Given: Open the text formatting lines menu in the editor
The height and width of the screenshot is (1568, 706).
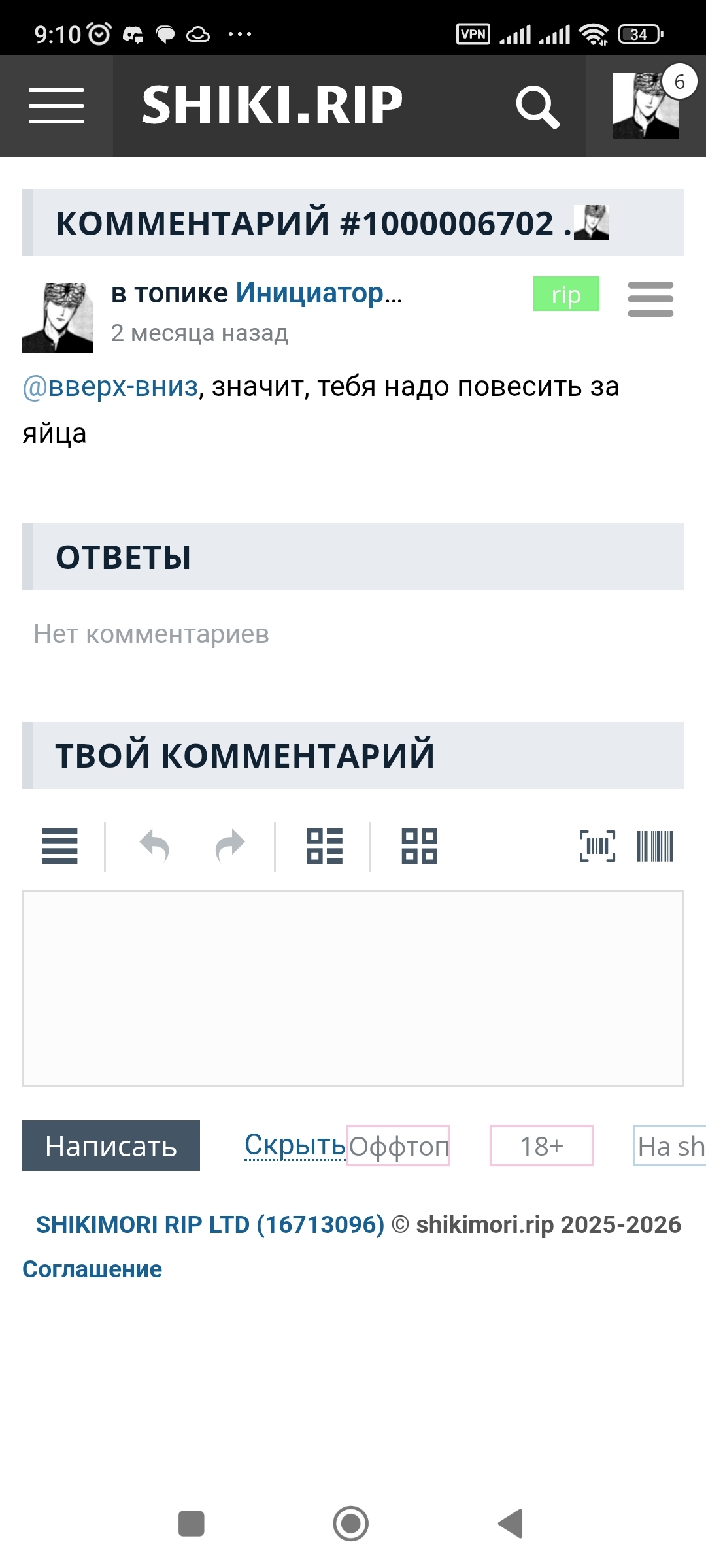Looking at the screenshot, I should [x=59, y=846].
